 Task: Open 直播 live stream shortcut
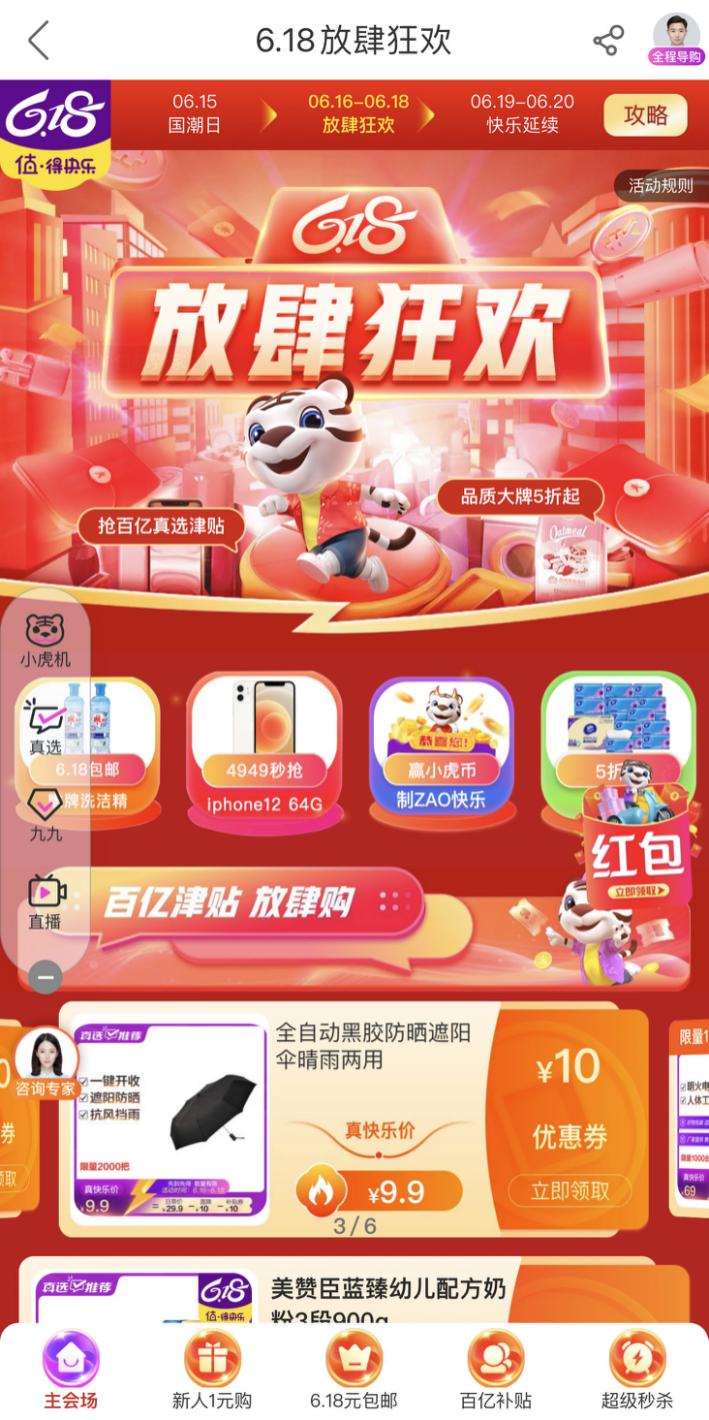click(x=45, y=901)
